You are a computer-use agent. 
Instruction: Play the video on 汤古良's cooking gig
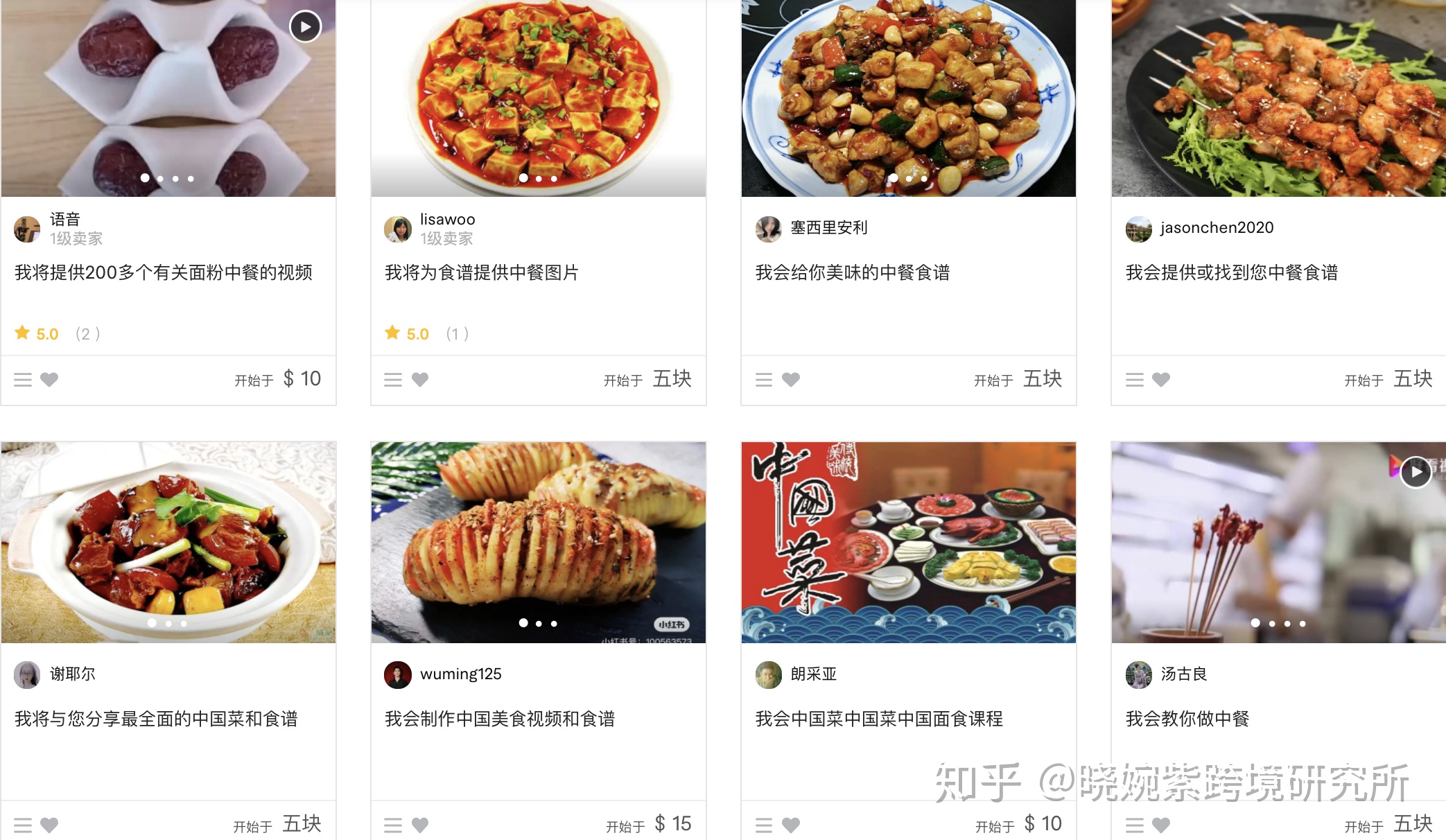[x=1415, y=472]
